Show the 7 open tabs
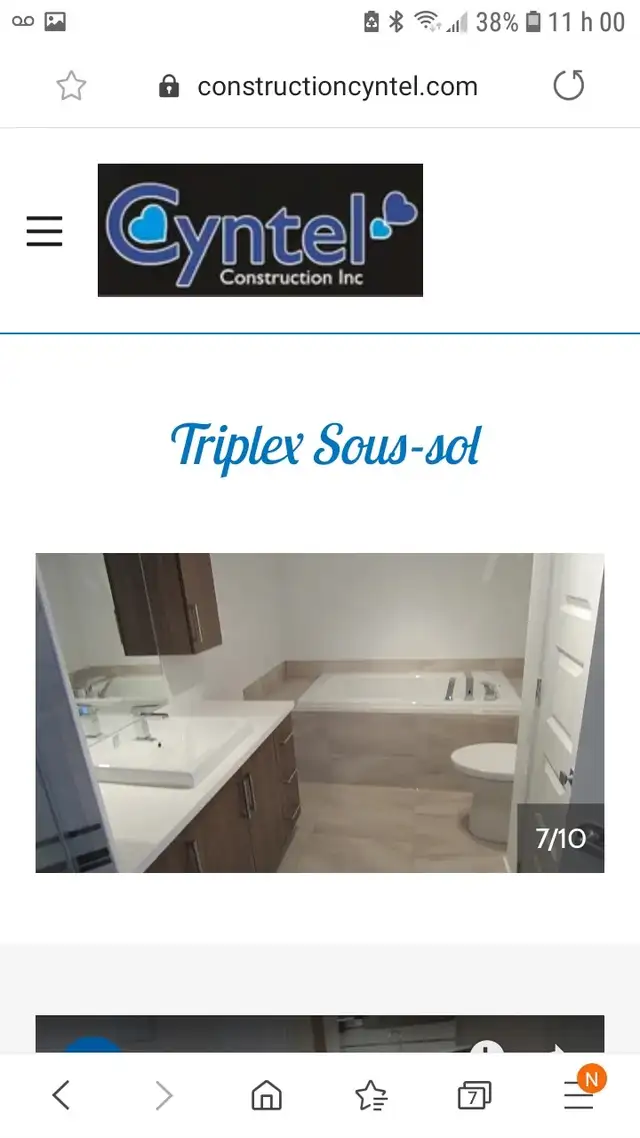The width and height of the screenshot is (640, 1138). point(475,1095)
